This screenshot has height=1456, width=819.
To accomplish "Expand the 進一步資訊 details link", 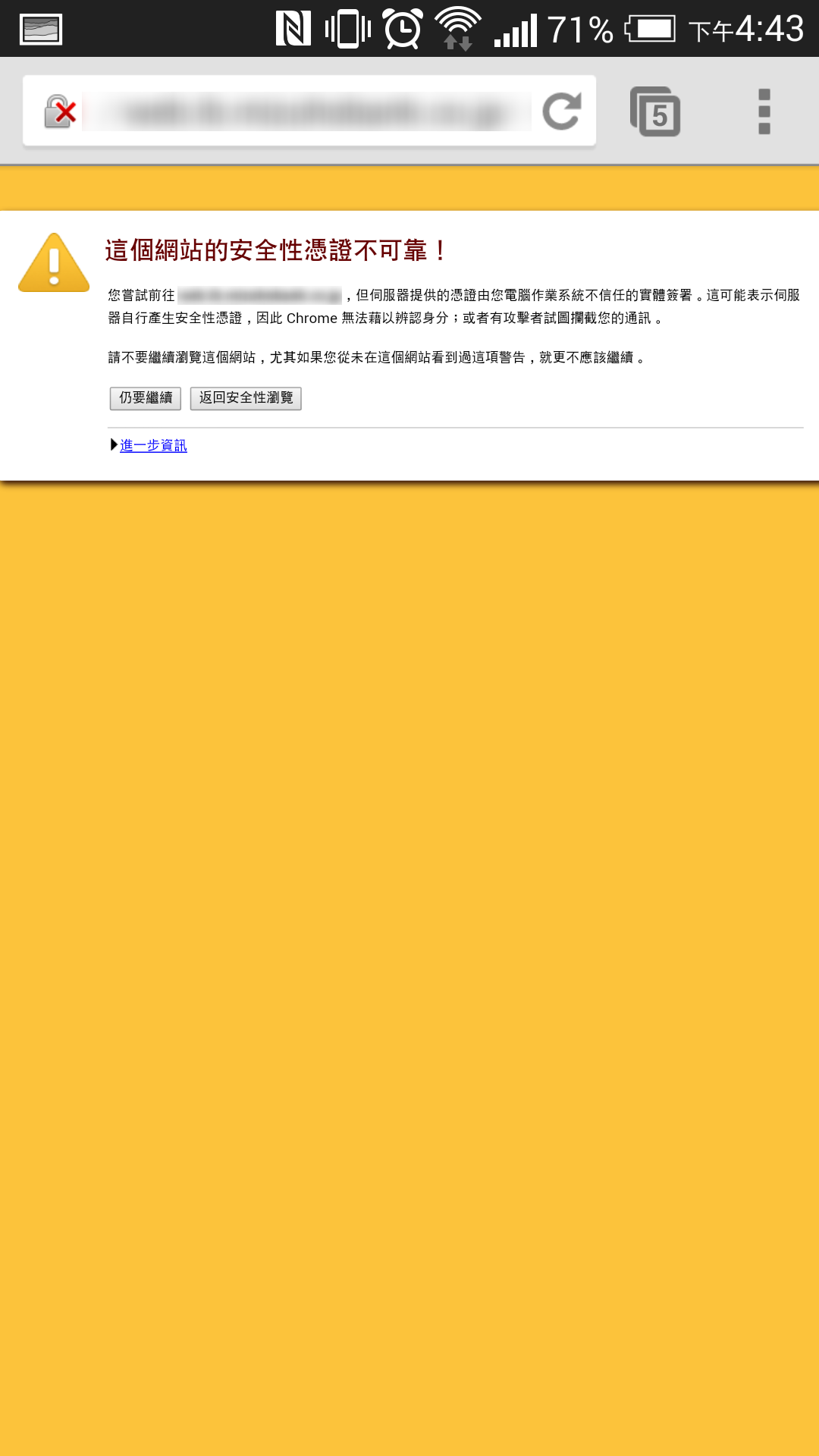I will point(153,445).
